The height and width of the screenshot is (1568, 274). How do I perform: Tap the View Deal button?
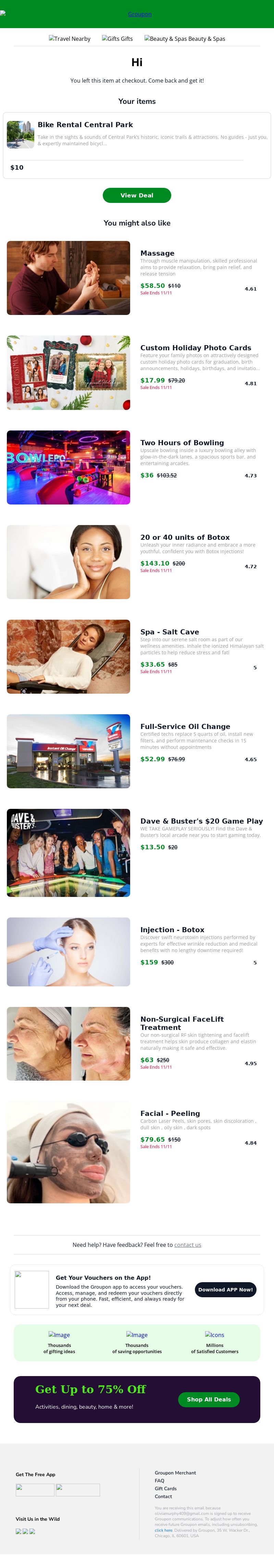pyautogui.click(x=136, y=195)
